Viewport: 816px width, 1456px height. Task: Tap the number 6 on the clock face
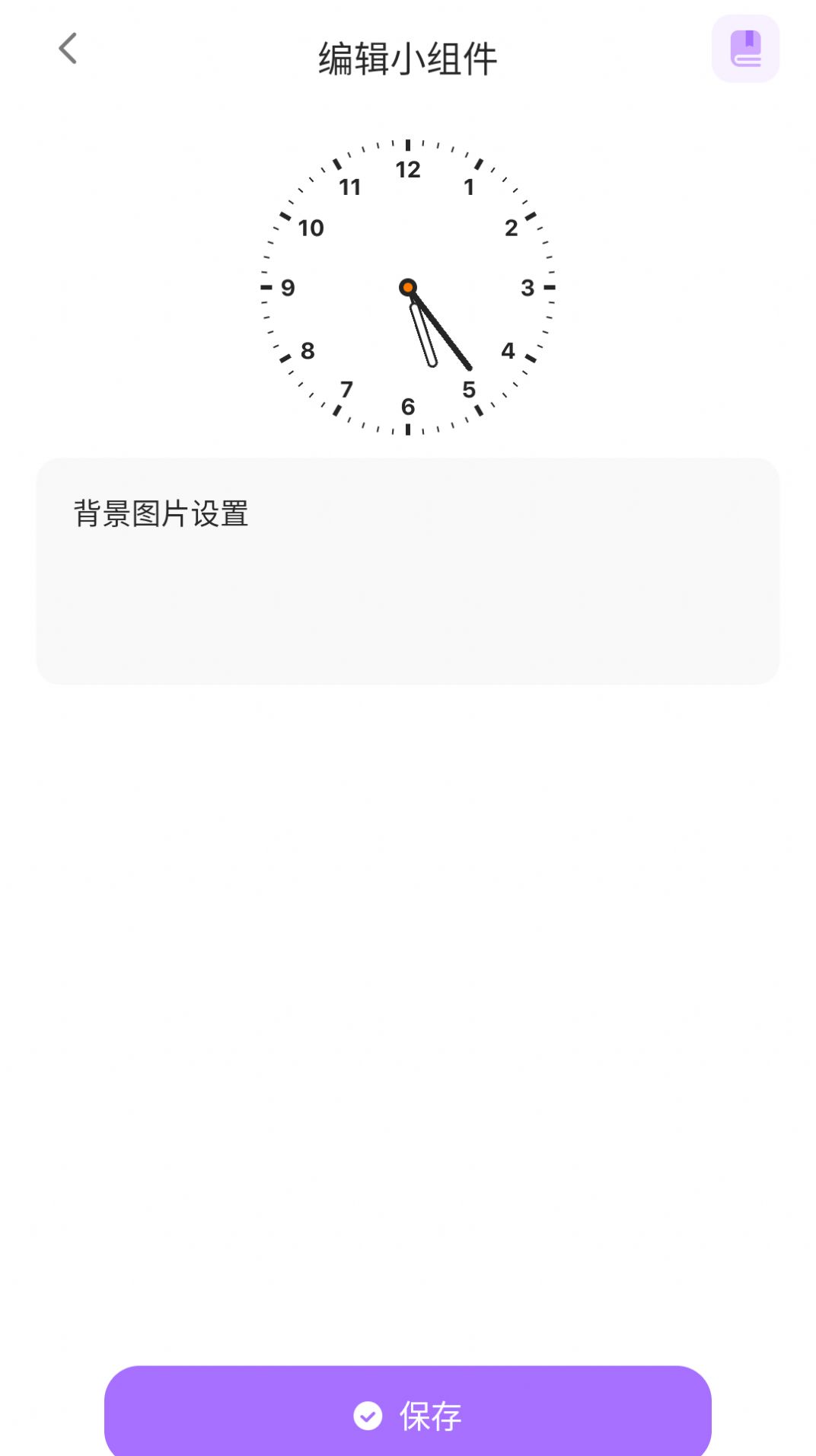pos(408,405)
